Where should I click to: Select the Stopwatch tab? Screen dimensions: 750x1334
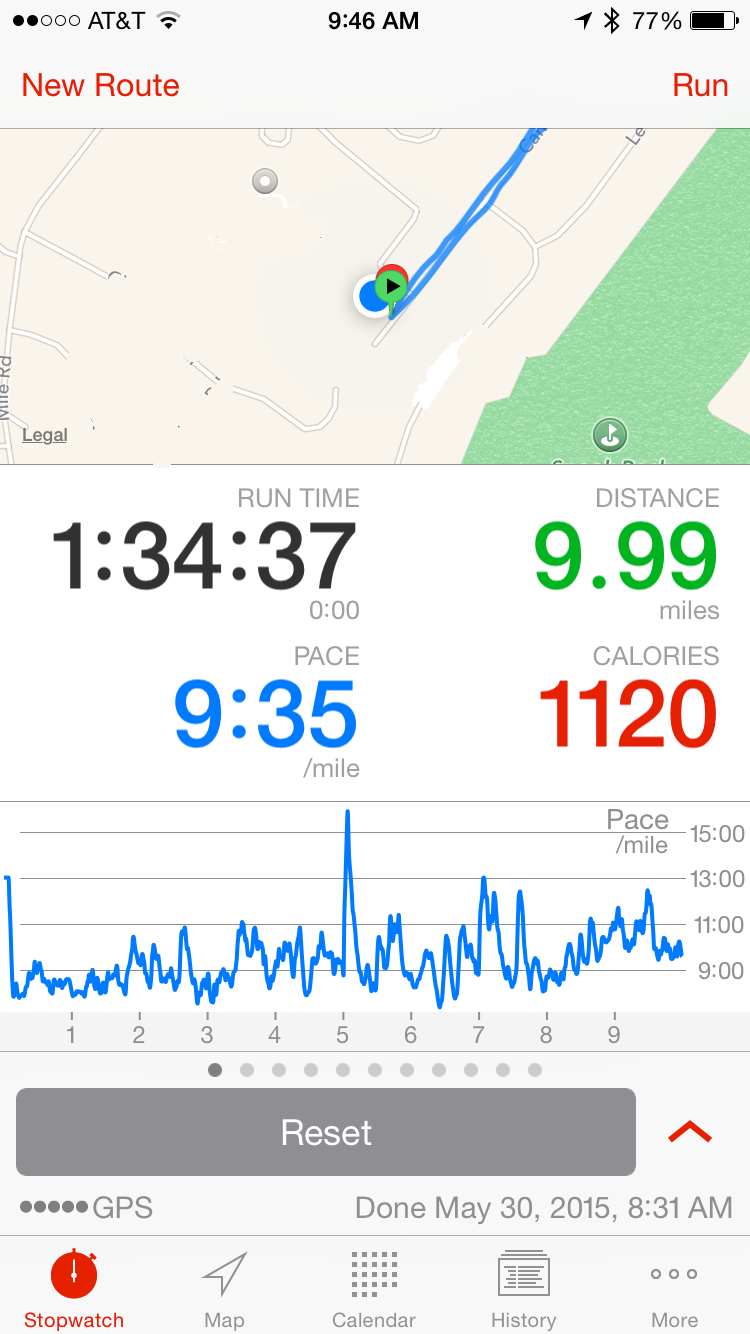coord(74,1290)
